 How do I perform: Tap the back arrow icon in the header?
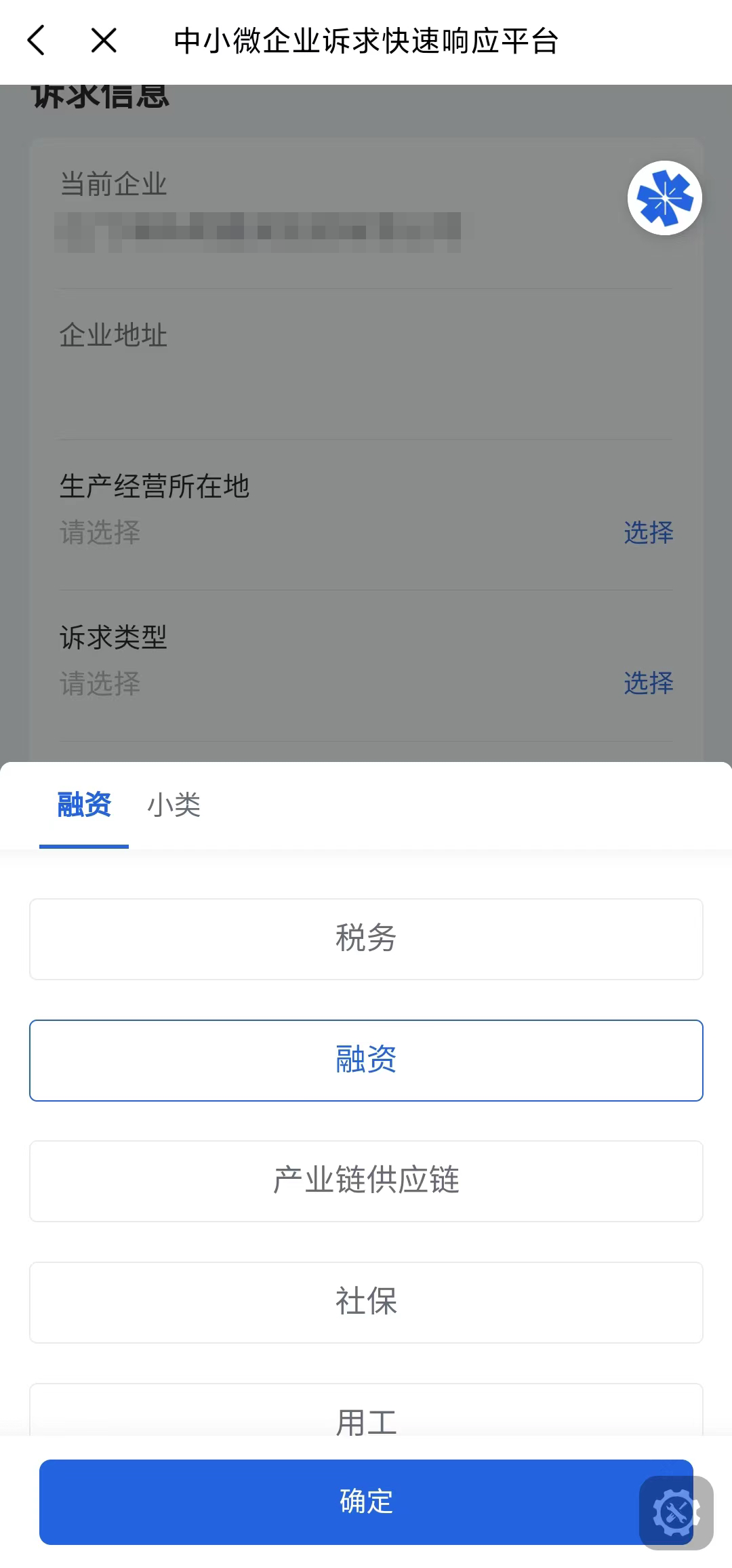click(37, 41)
